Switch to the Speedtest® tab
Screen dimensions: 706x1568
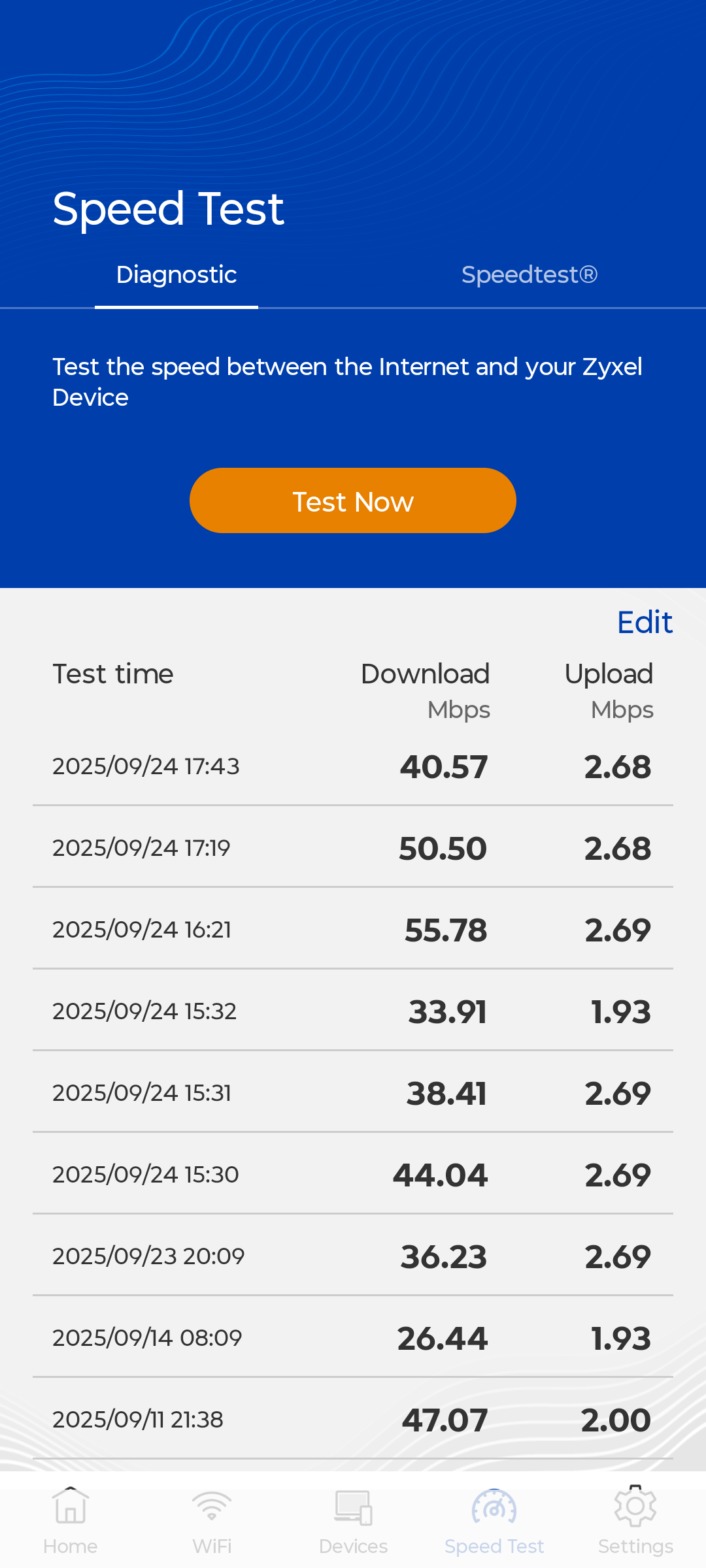coord(529,275)
